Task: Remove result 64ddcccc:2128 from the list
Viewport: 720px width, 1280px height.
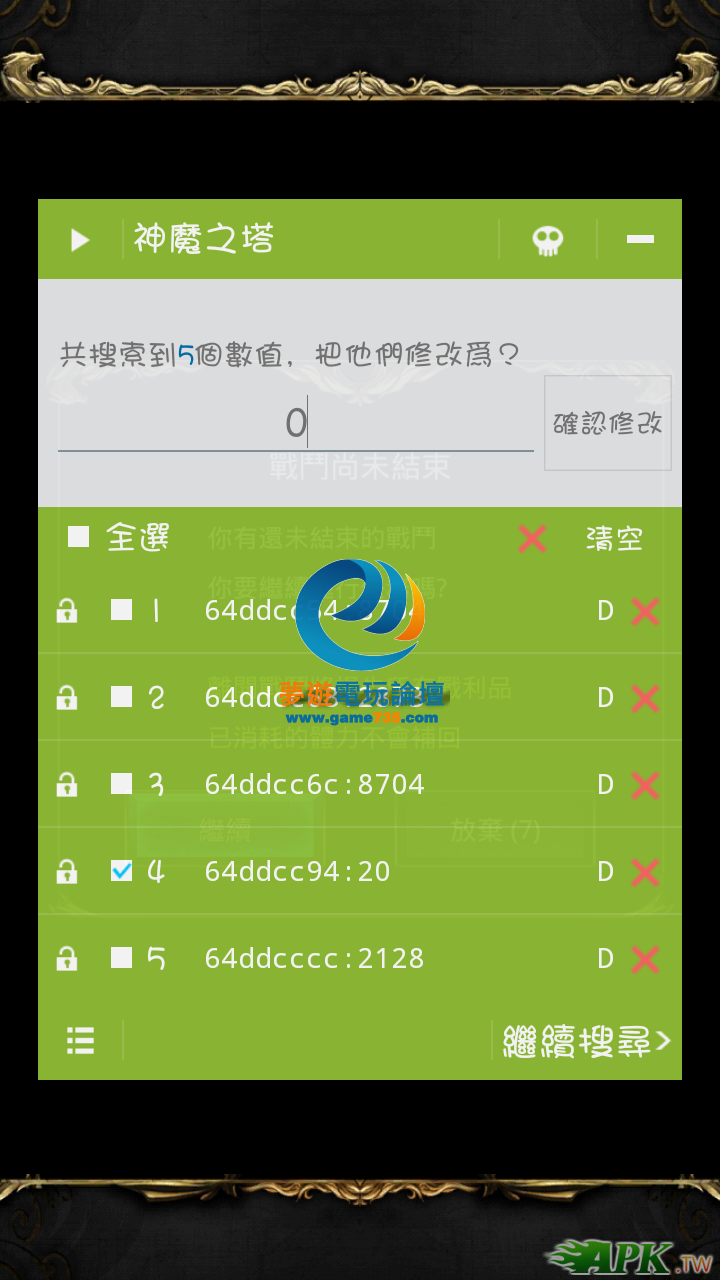Action: [645, 960]
